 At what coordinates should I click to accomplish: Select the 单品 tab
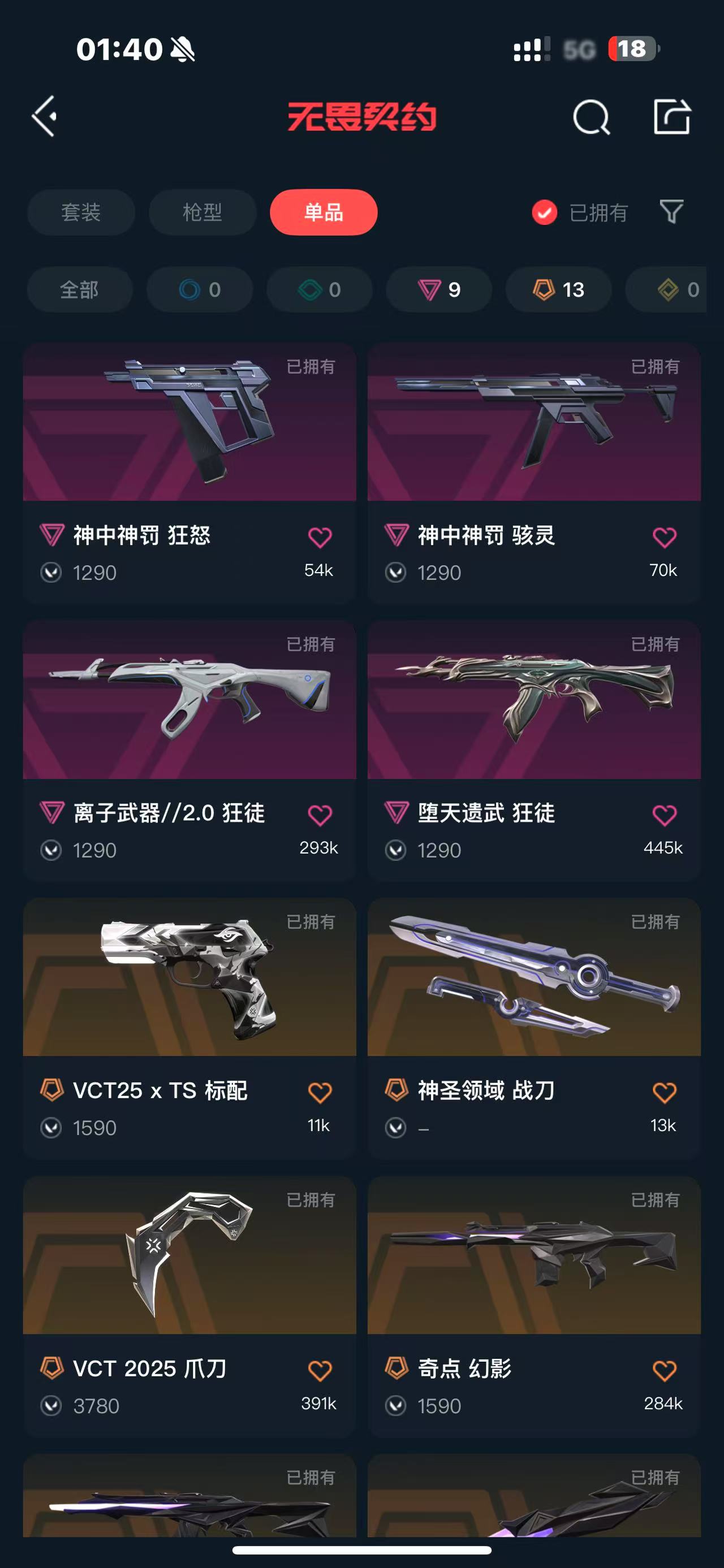pyautogui.click(x=324, y=212)
